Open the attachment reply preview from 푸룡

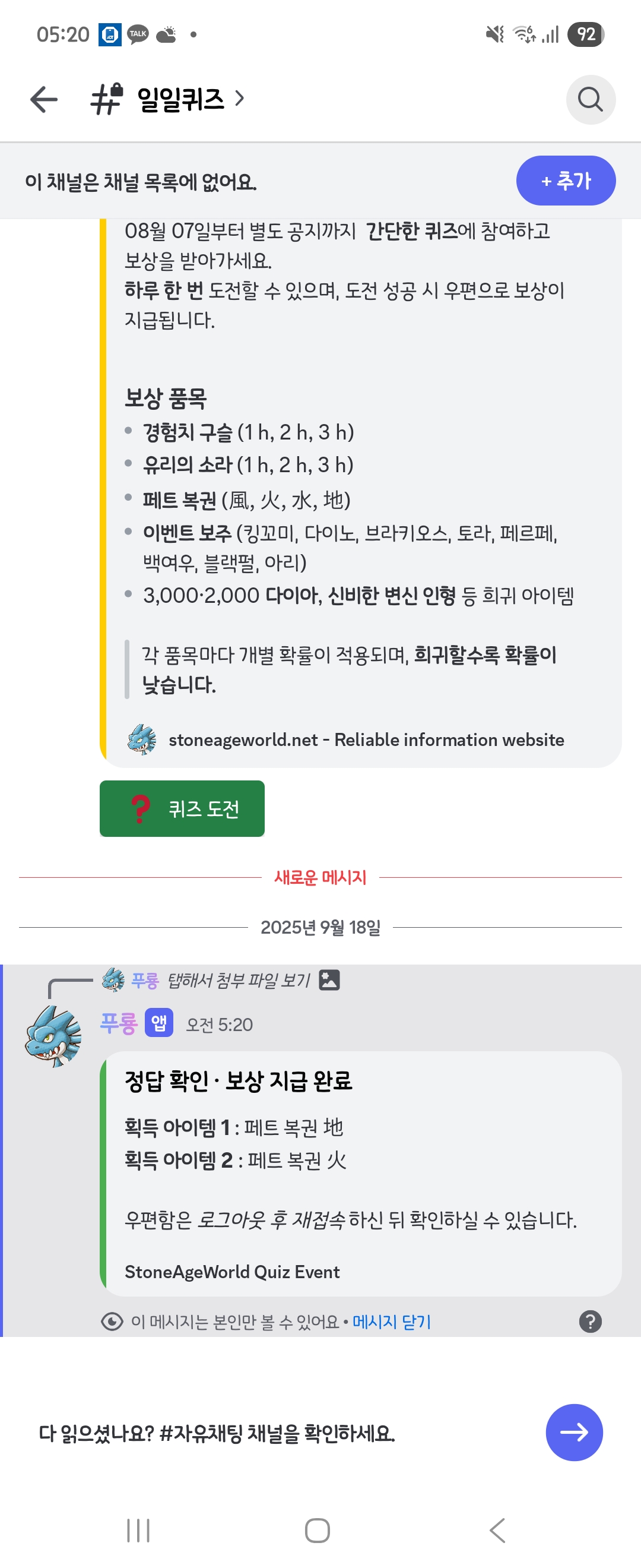(x=239, y=980)
